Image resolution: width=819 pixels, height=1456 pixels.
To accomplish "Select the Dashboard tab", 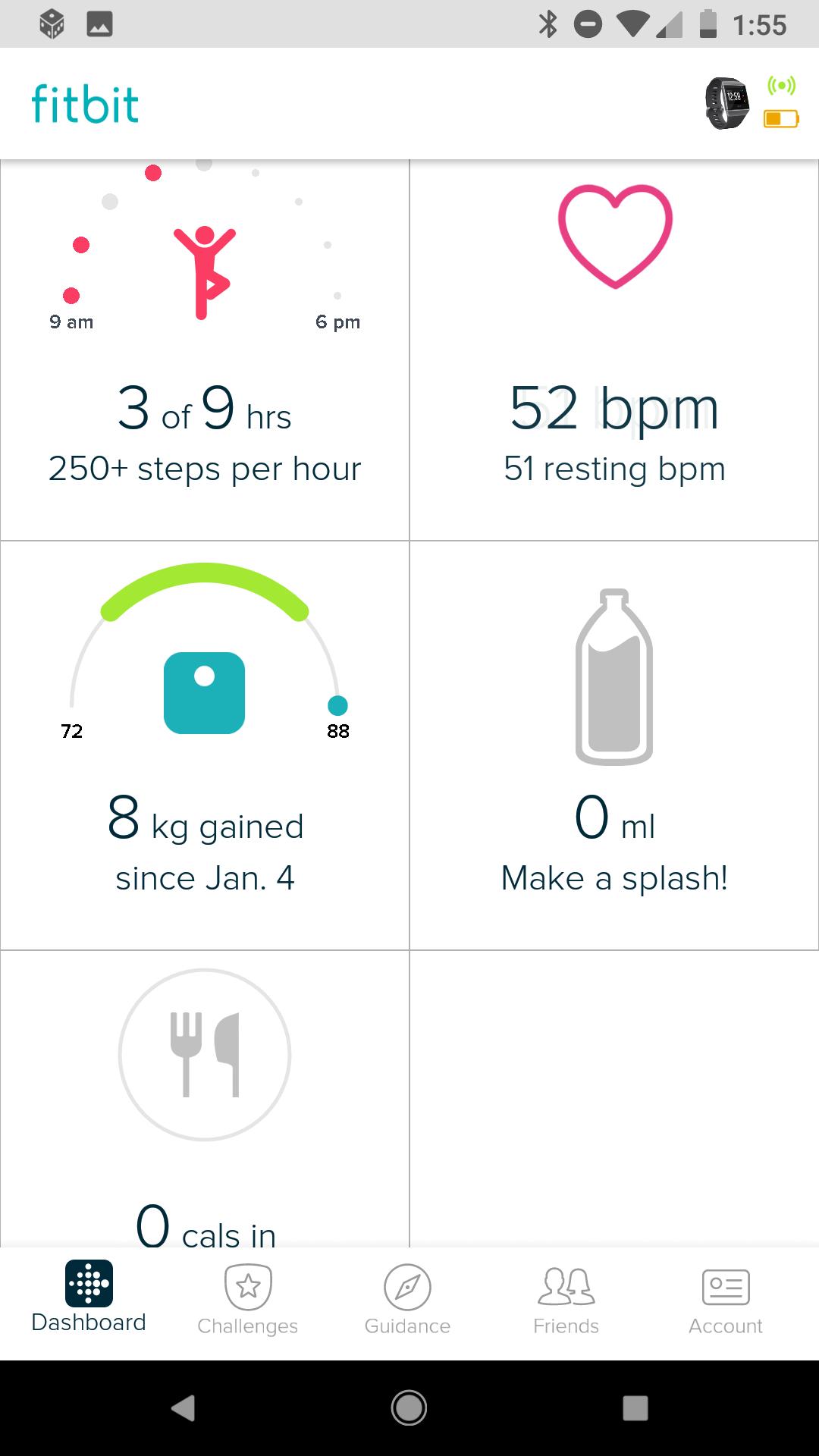I will [89, 1298].
